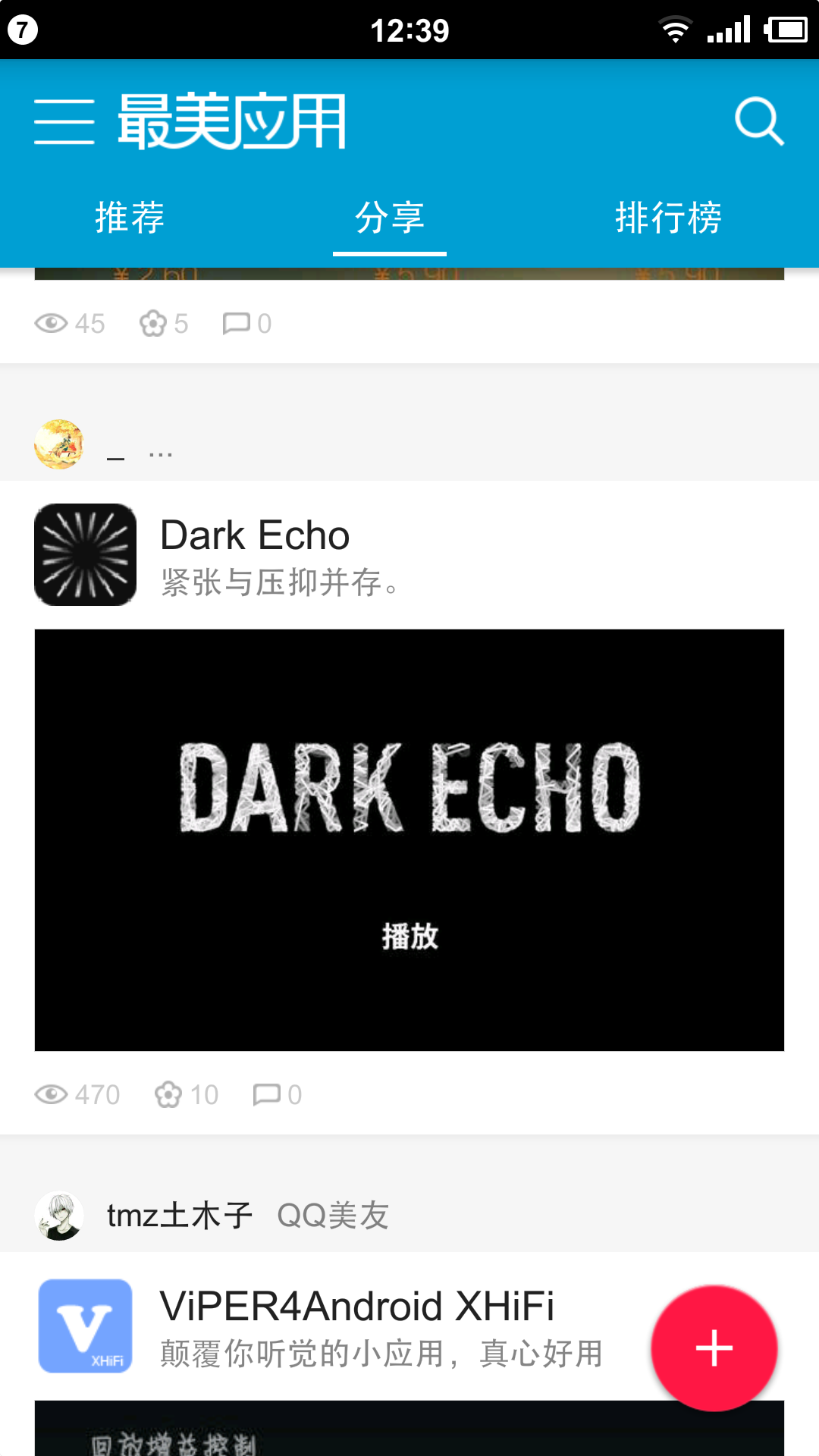Like the post with 45 views
Image resolution: width=819 pixels, height=1456 pixels.
coord(163,324)
